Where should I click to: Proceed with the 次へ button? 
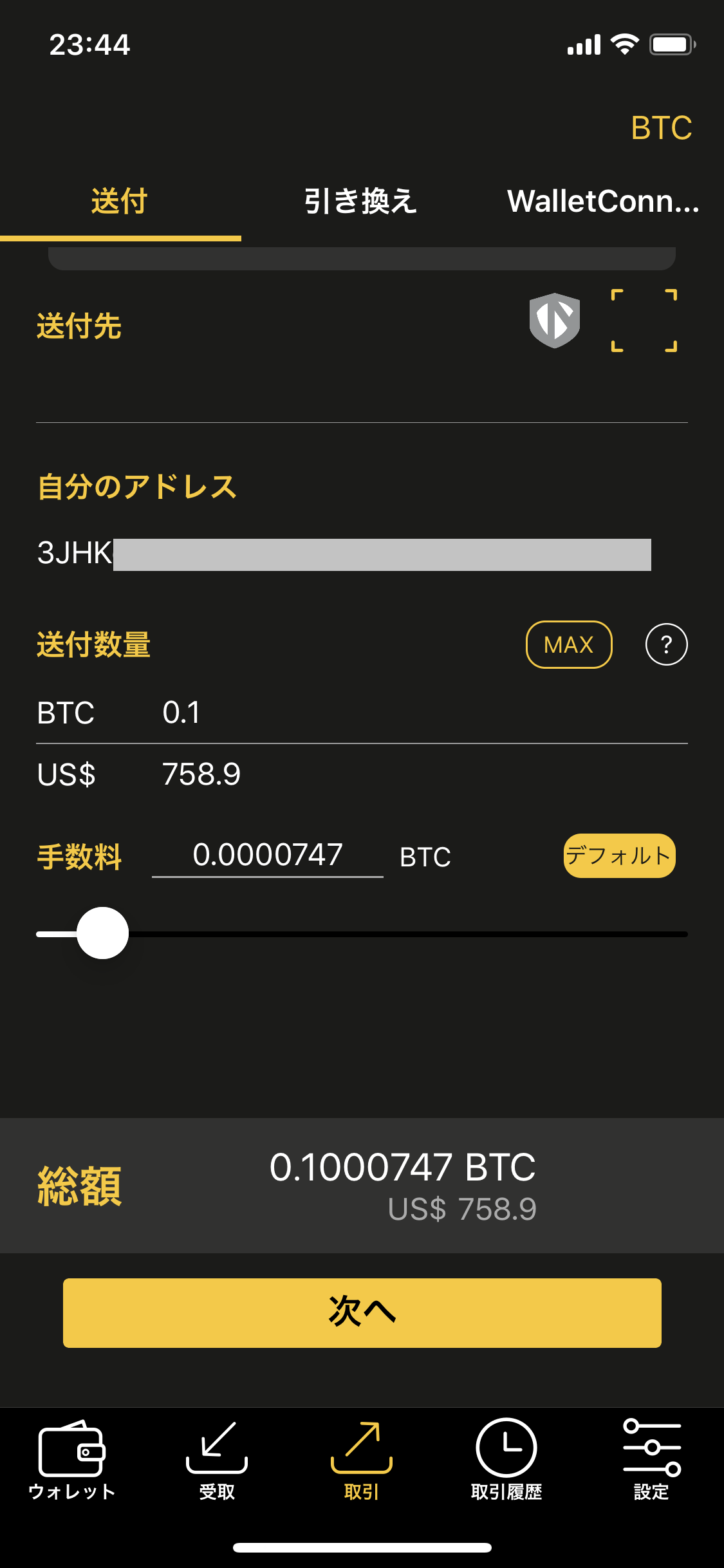[362, 1313]
